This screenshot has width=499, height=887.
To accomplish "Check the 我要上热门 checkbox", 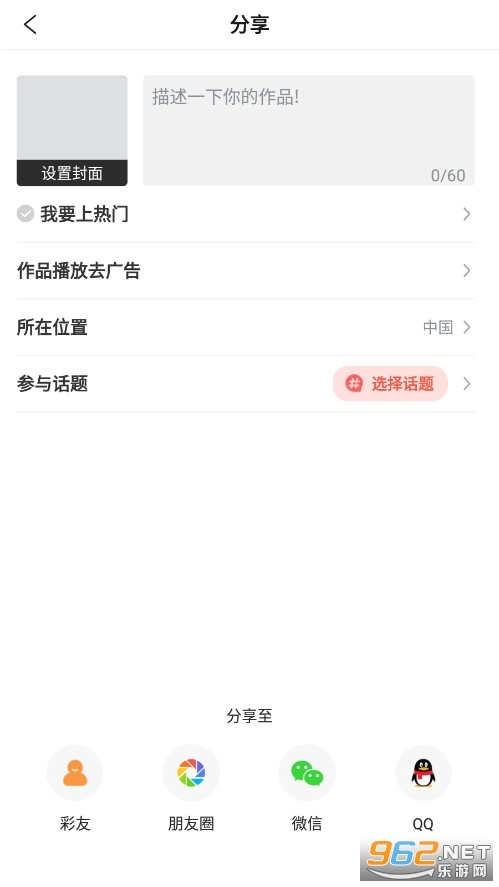I will (x=25, y=214).
